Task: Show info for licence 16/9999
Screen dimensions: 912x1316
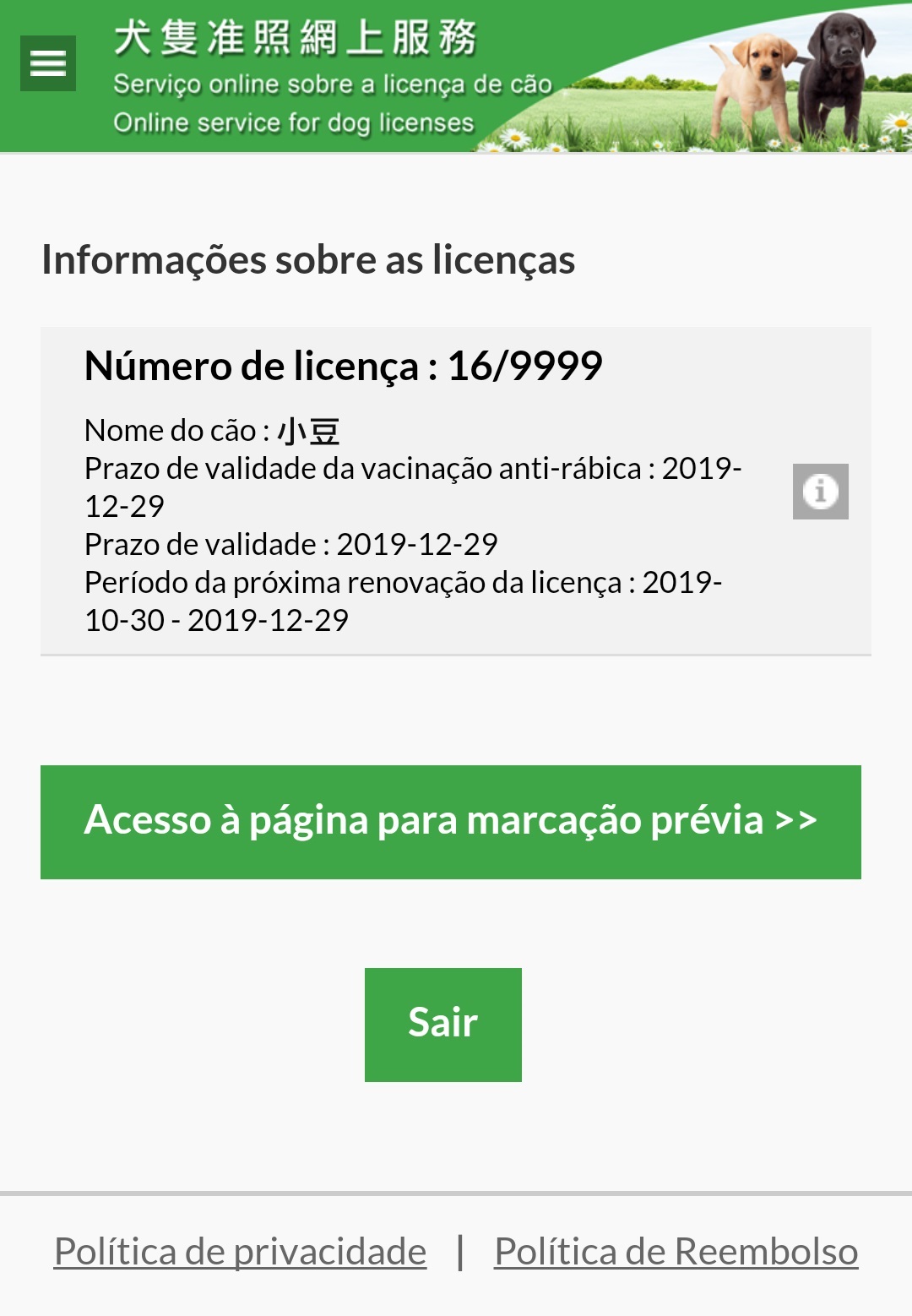Action: point(820,491)
